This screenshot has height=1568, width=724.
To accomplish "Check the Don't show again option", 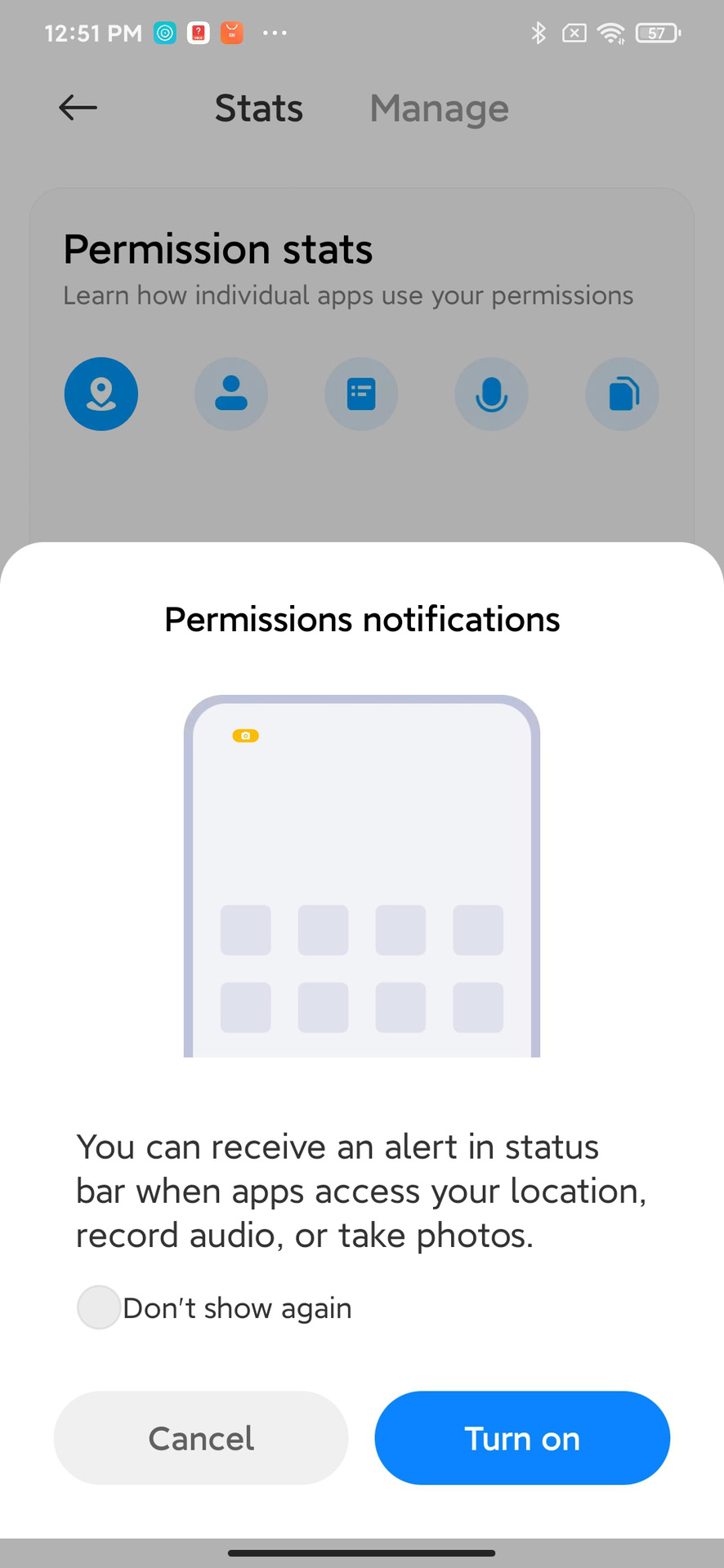I will tap(99, 1307).
